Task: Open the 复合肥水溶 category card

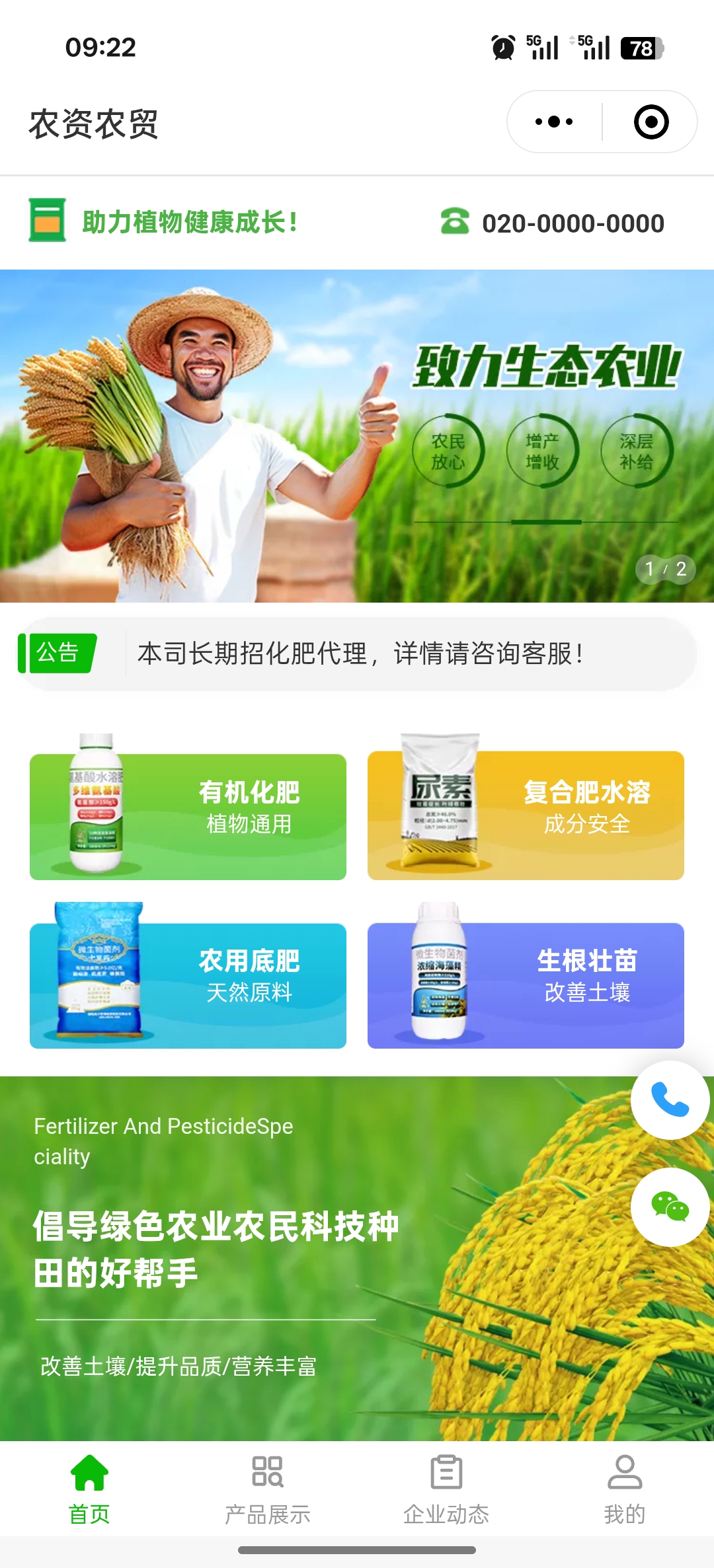Action: (x=526, y=815)
